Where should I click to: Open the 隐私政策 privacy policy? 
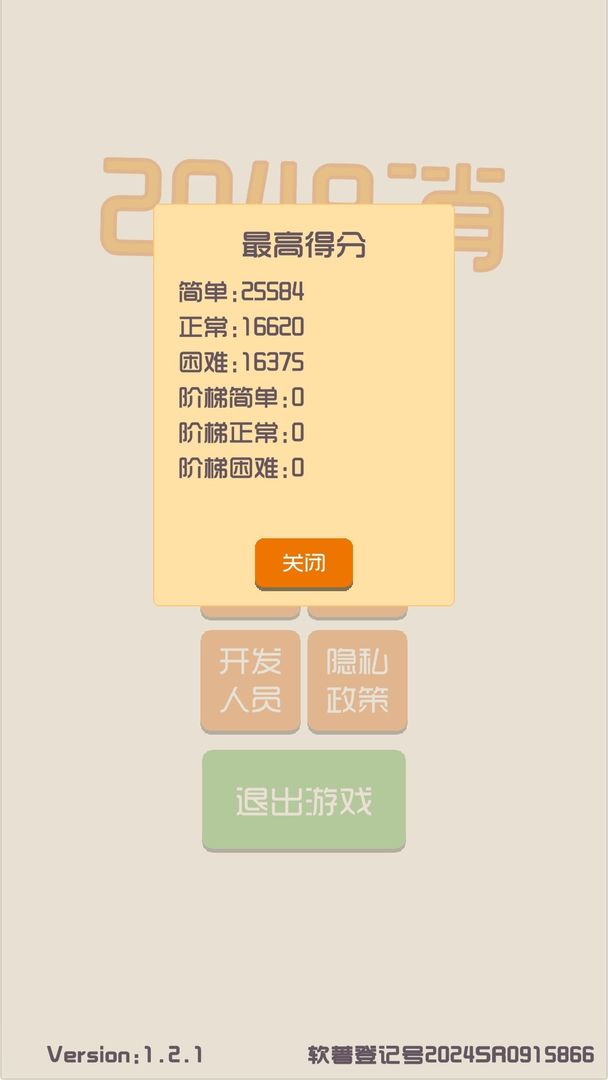[x=357, y=680]
